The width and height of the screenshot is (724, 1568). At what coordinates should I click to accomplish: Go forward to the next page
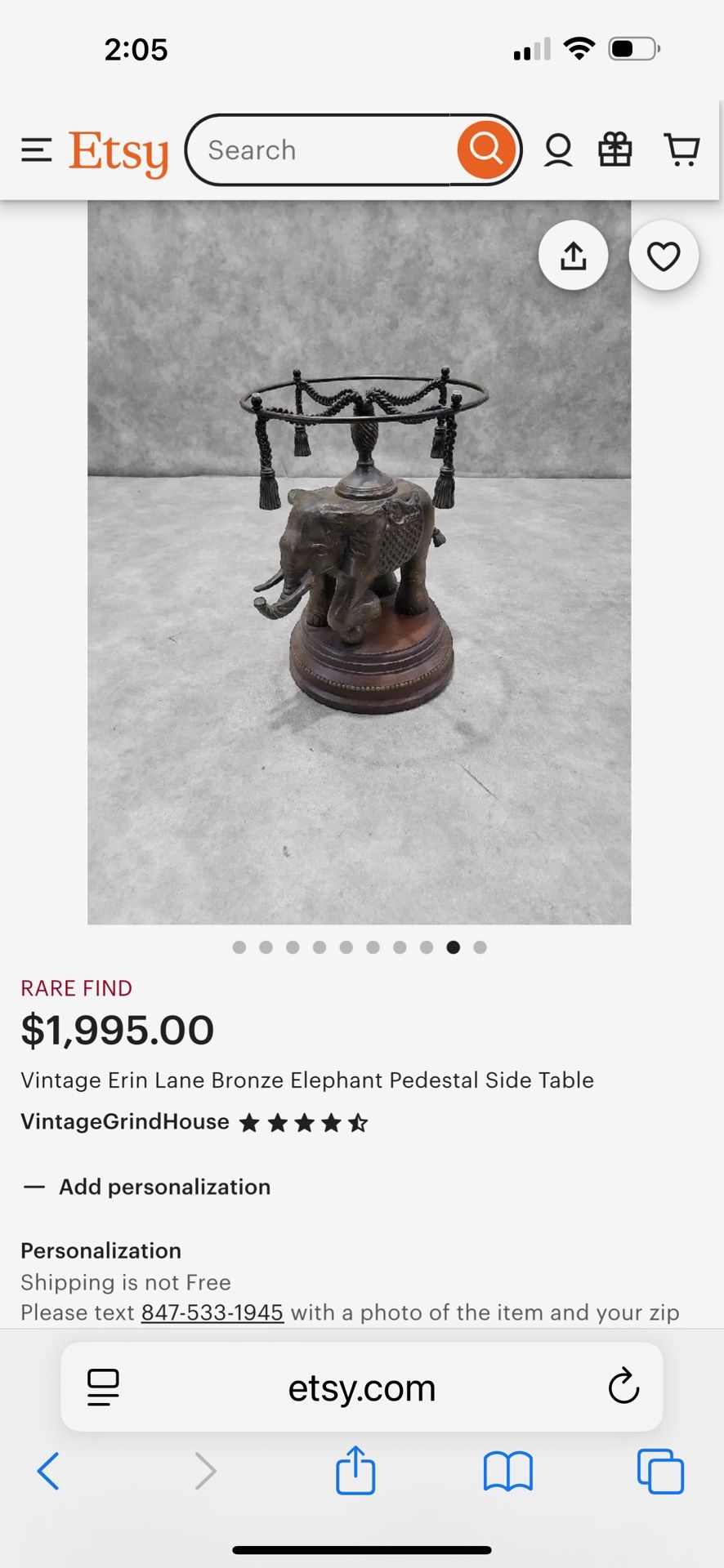pyautogui.click(x=205, y=1470)
